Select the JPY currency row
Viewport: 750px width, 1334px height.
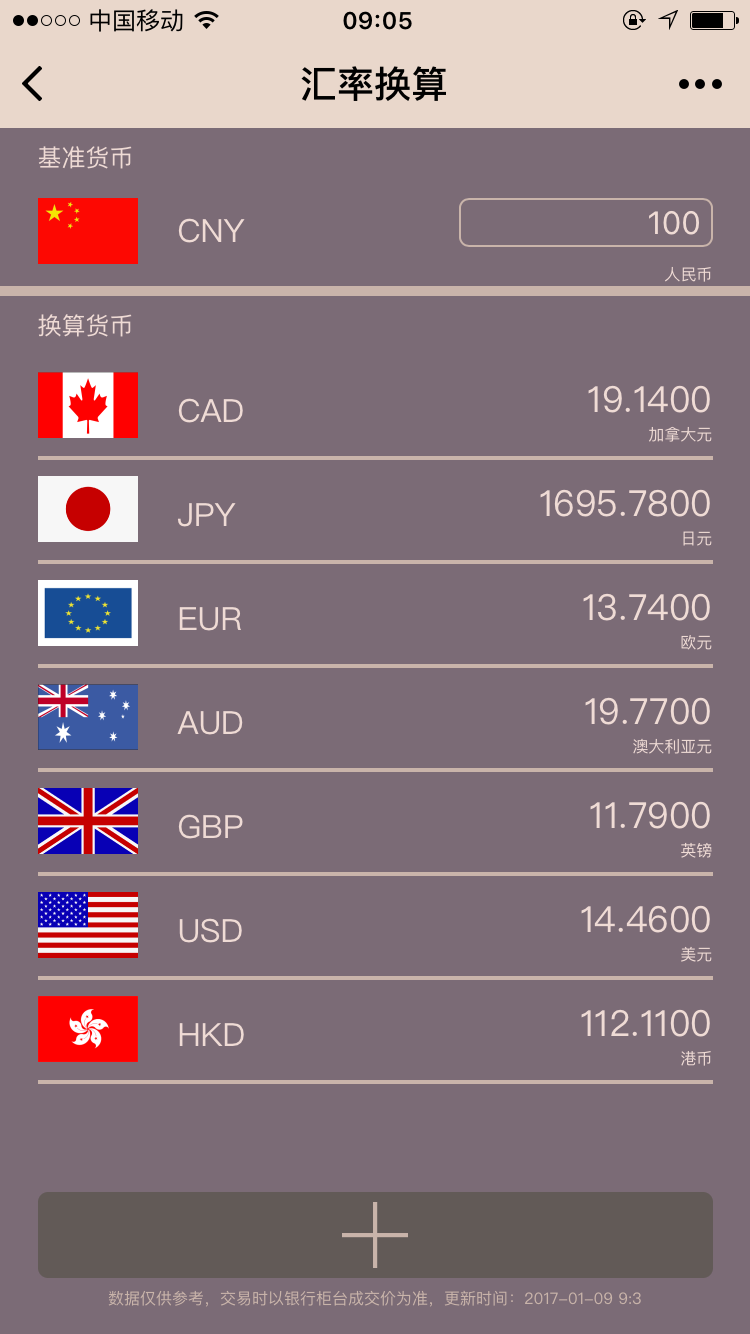click(x=375, y=514)
